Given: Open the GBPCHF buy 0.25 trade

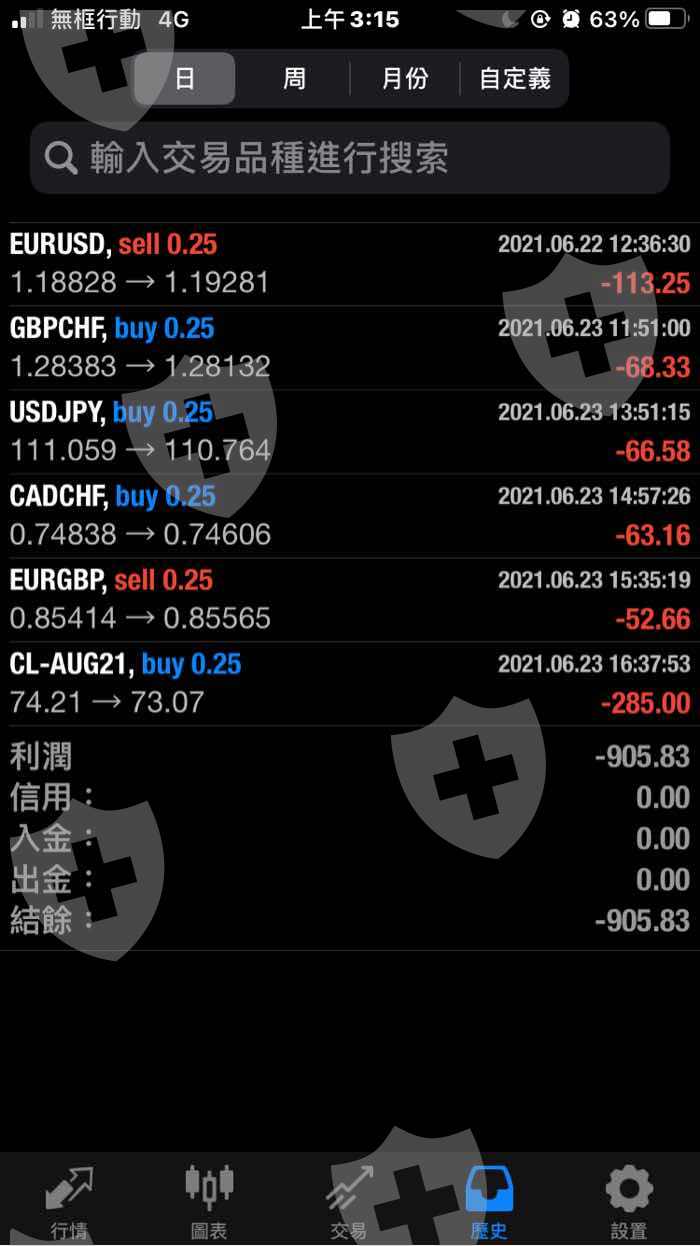Looking at the screenshot, I should point(350,348).
